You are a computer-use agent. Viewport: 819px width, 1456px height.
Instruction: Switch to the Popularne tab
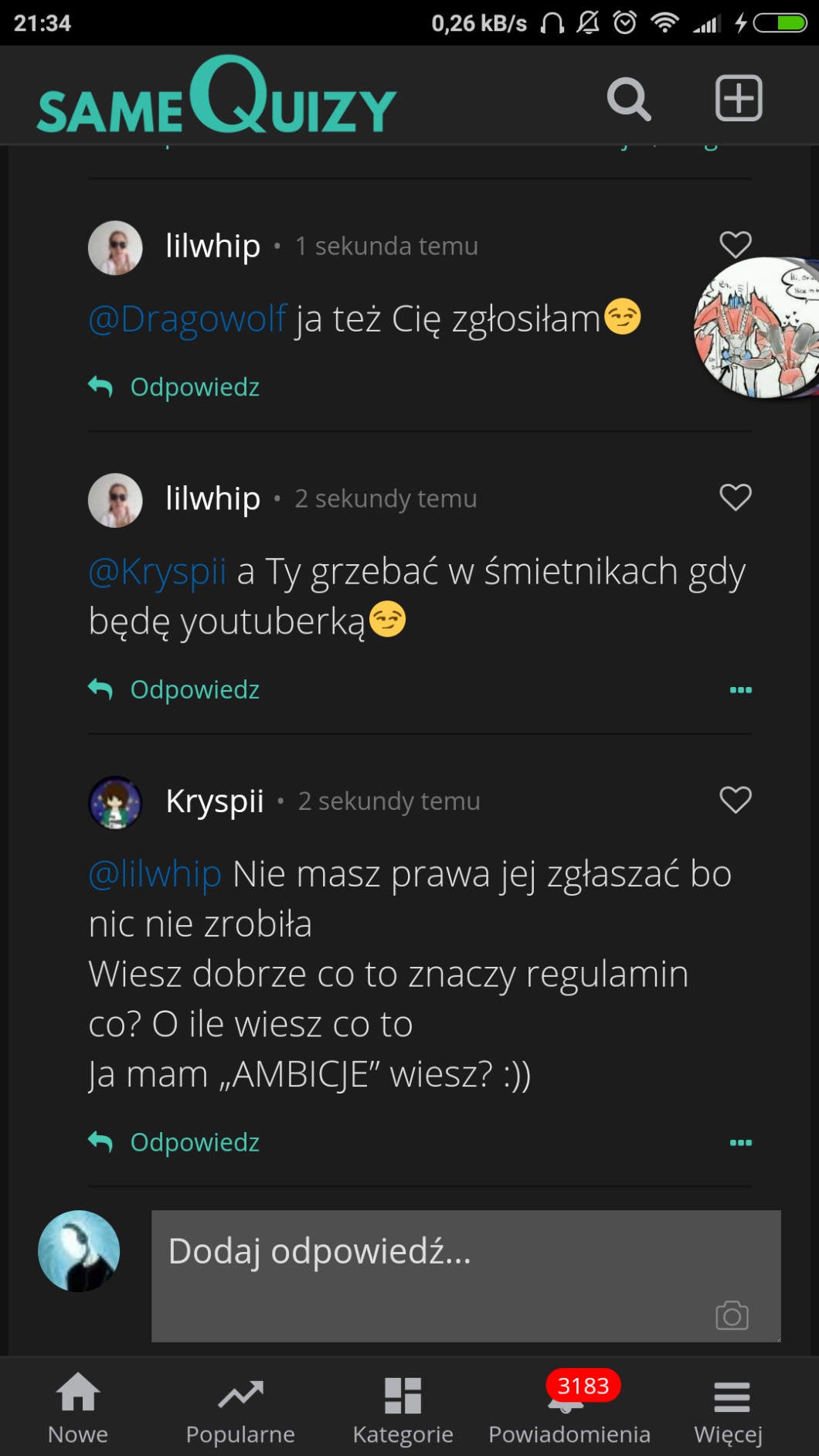pos(240,1408)
